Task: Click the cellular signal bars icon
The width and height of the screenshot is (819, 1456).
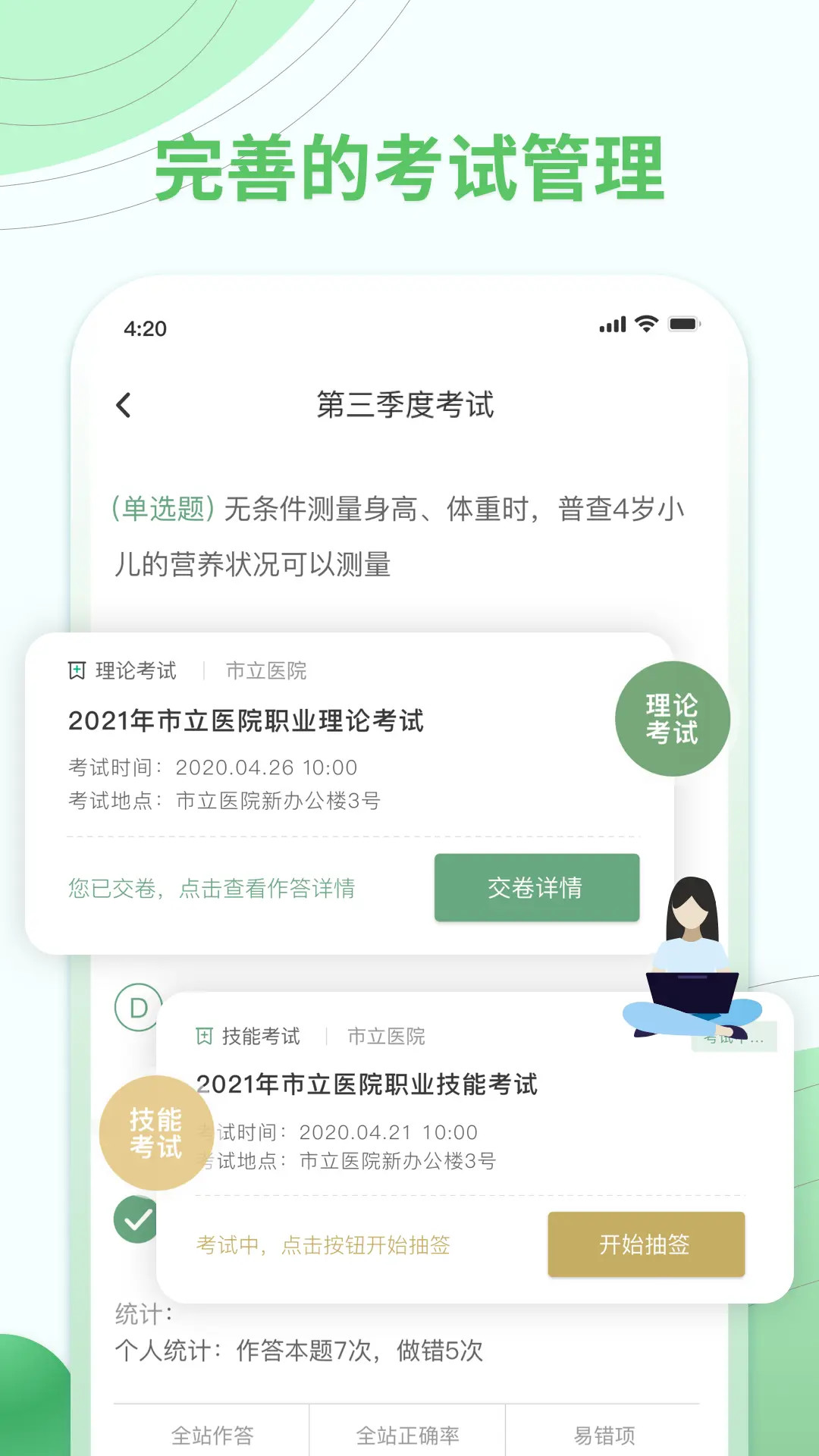Action: click(x=611, y=324)
